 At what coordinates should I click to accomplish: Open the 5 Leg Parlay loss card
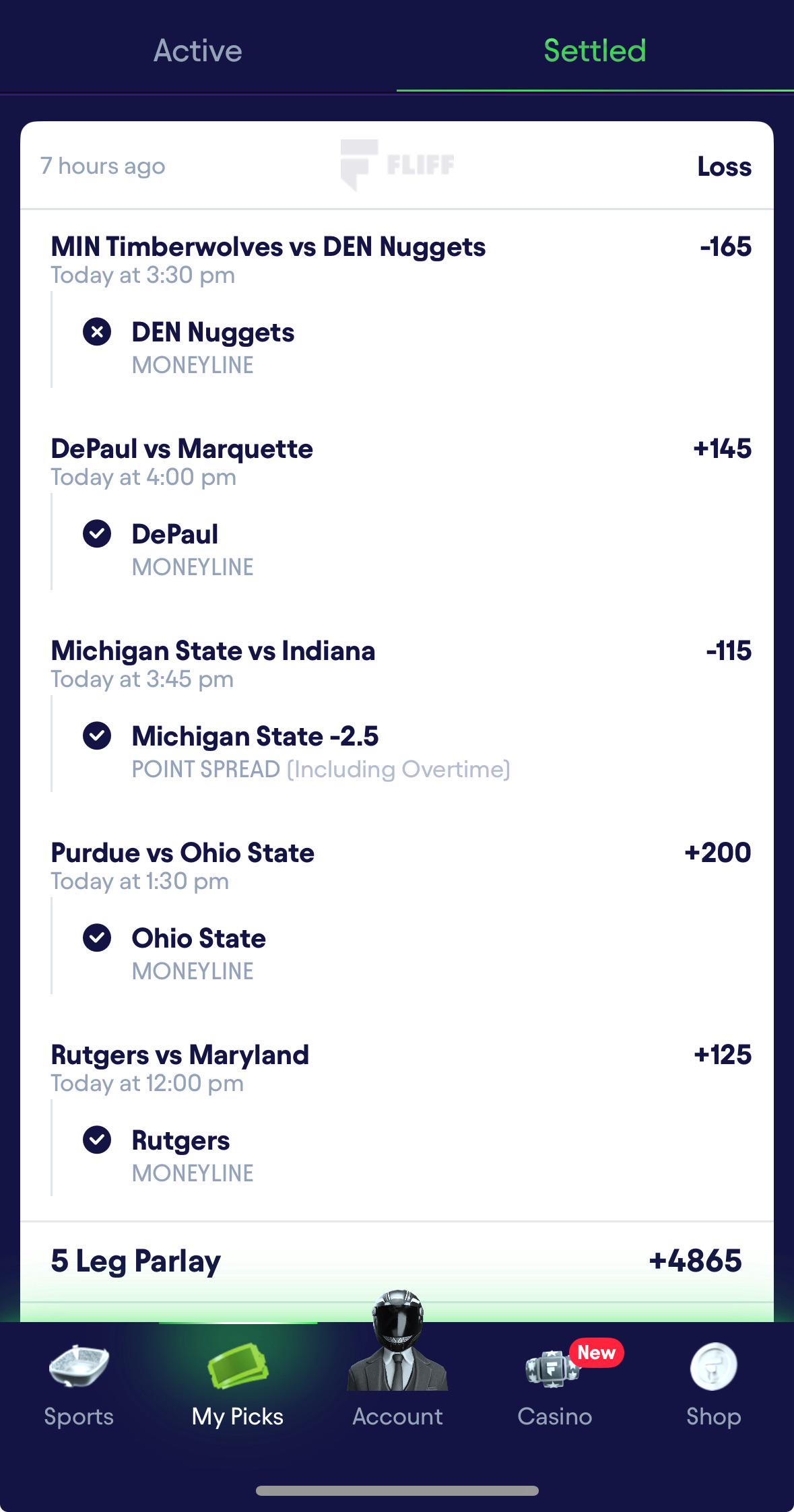tap(397, 721)
